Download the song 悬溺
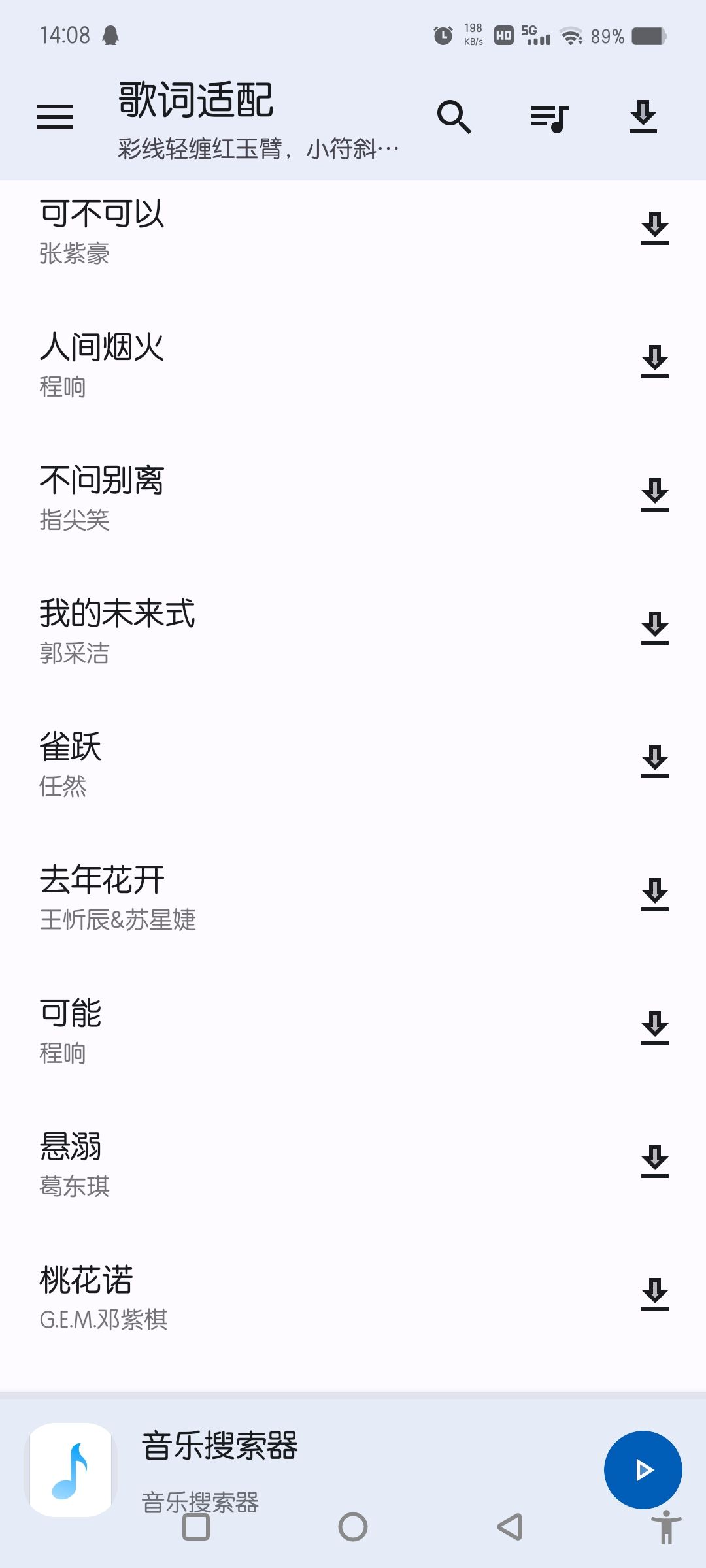The width and height of the screenshot is (706, 1568). [655, 1161]
